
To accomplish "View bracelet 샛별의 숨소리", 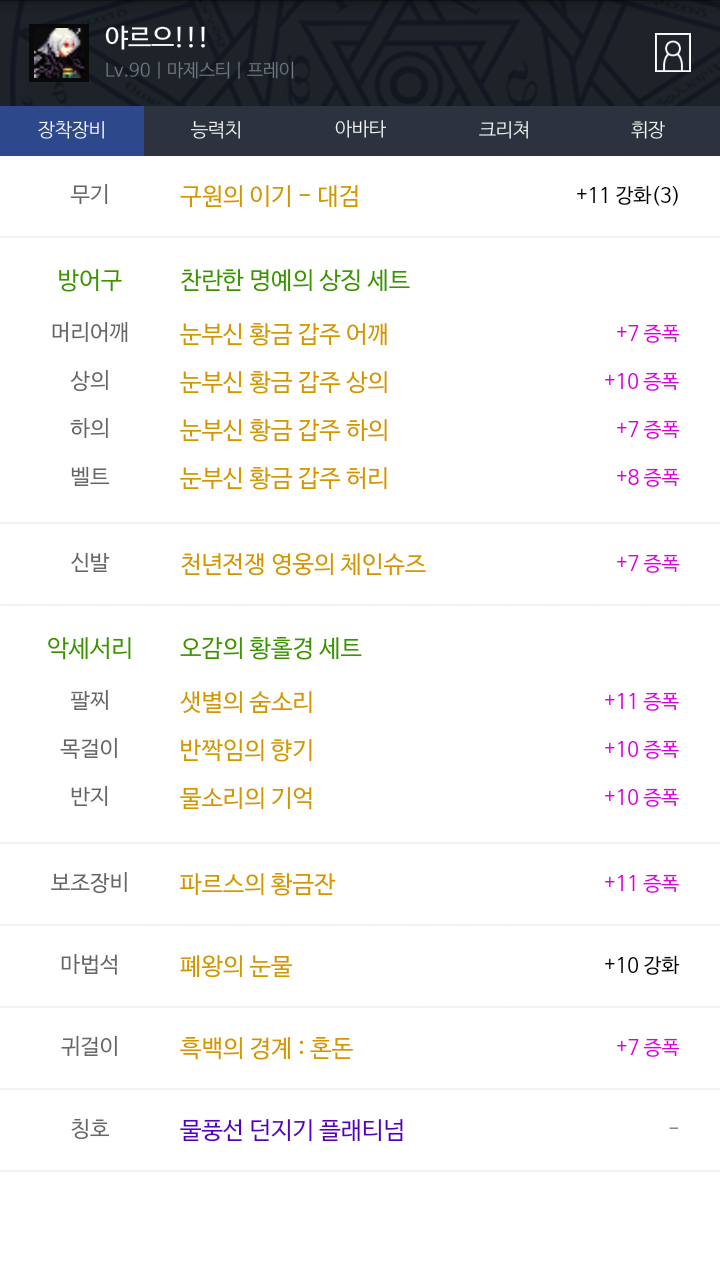I will click(x=246, y=702).
